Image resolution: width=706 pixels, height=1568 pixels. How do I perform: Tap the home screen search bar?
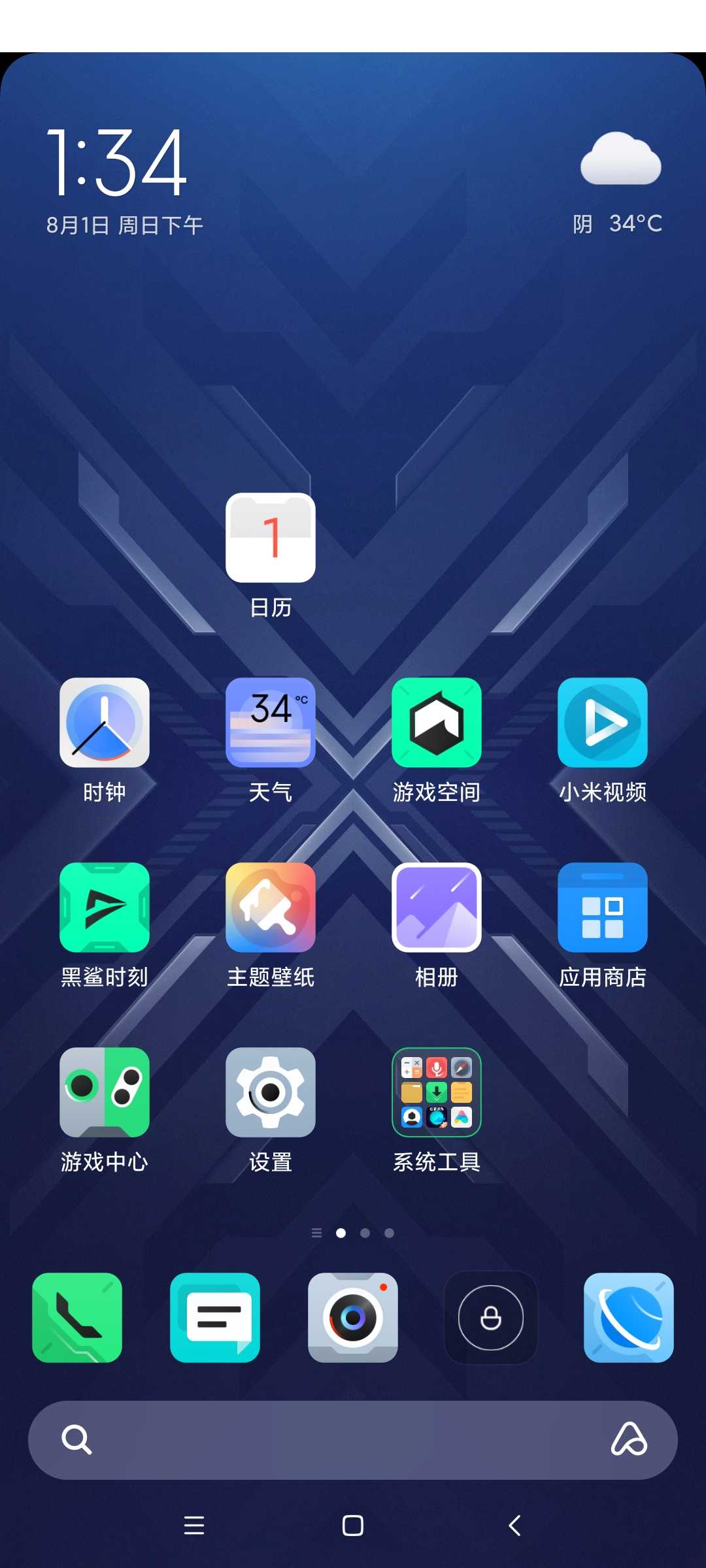353,1440
